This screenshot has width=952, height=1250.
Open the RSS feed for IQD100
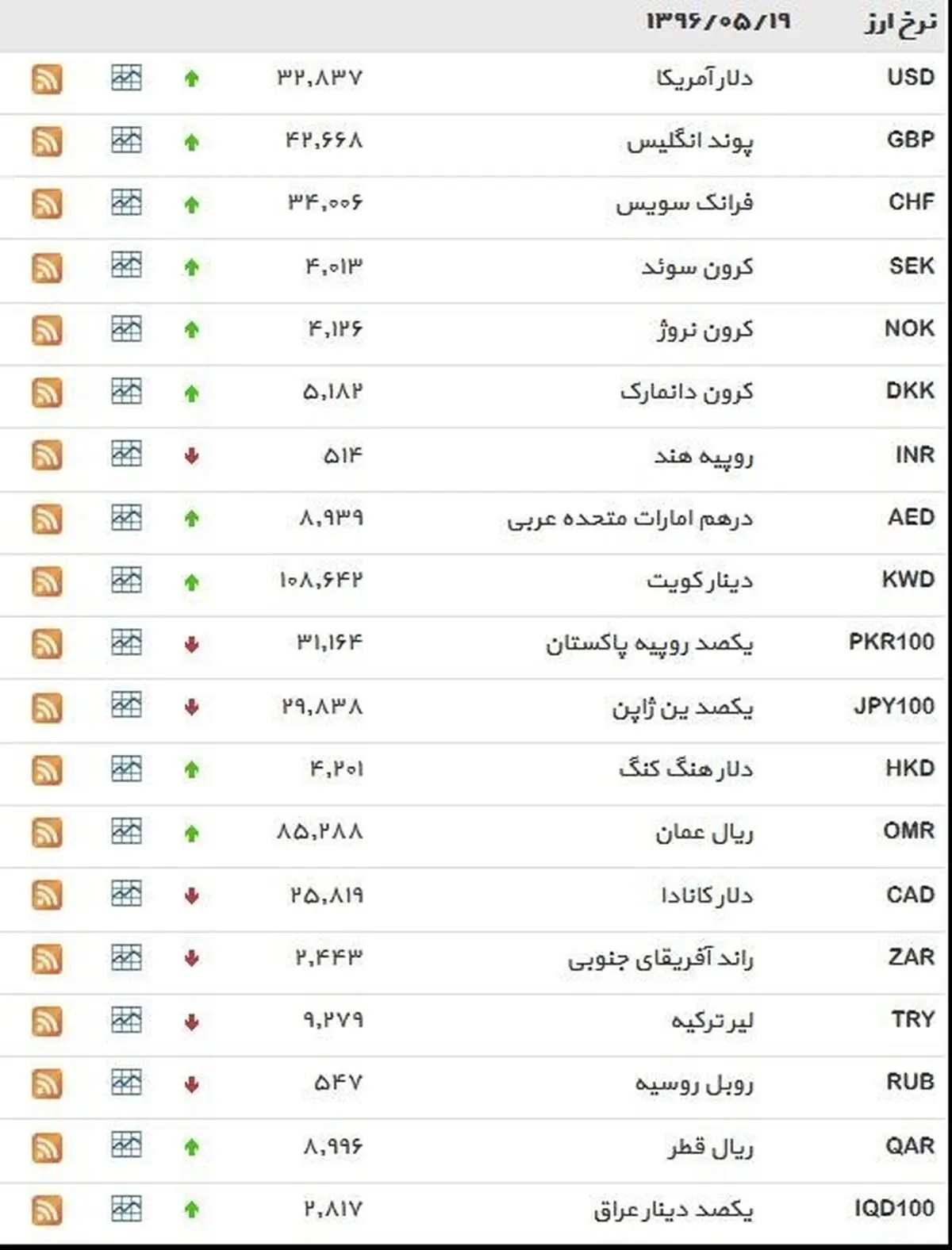pyautogui.click(x=47, y=1210)
